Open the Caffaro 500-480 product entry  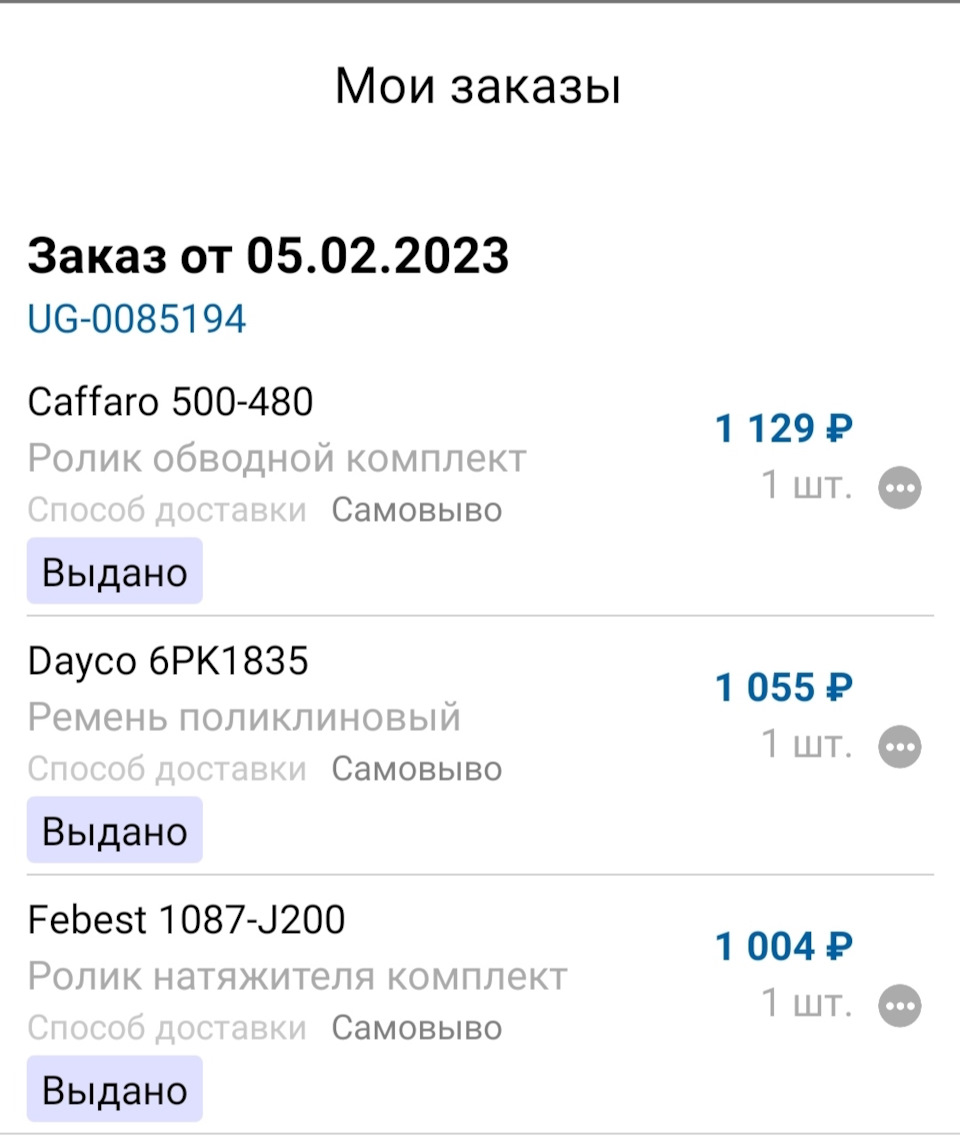point(172,402)
